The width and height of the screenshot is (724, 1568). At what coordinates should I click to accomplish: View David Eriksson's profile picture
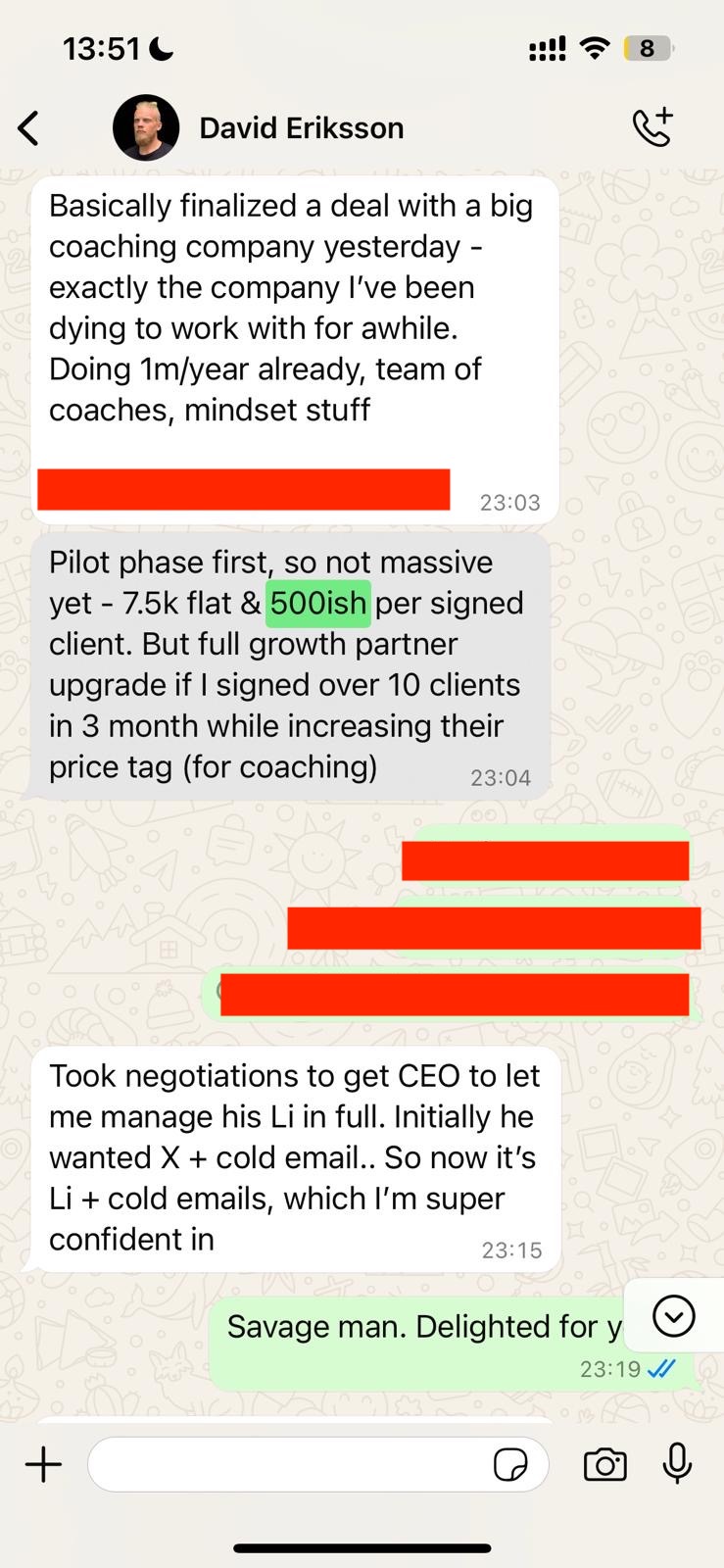146,128
